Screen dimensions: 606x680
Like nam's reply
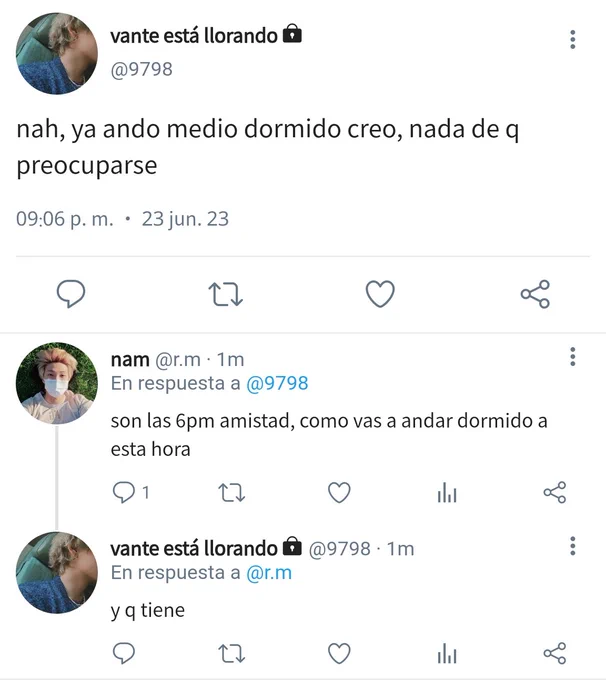(339, 493)
